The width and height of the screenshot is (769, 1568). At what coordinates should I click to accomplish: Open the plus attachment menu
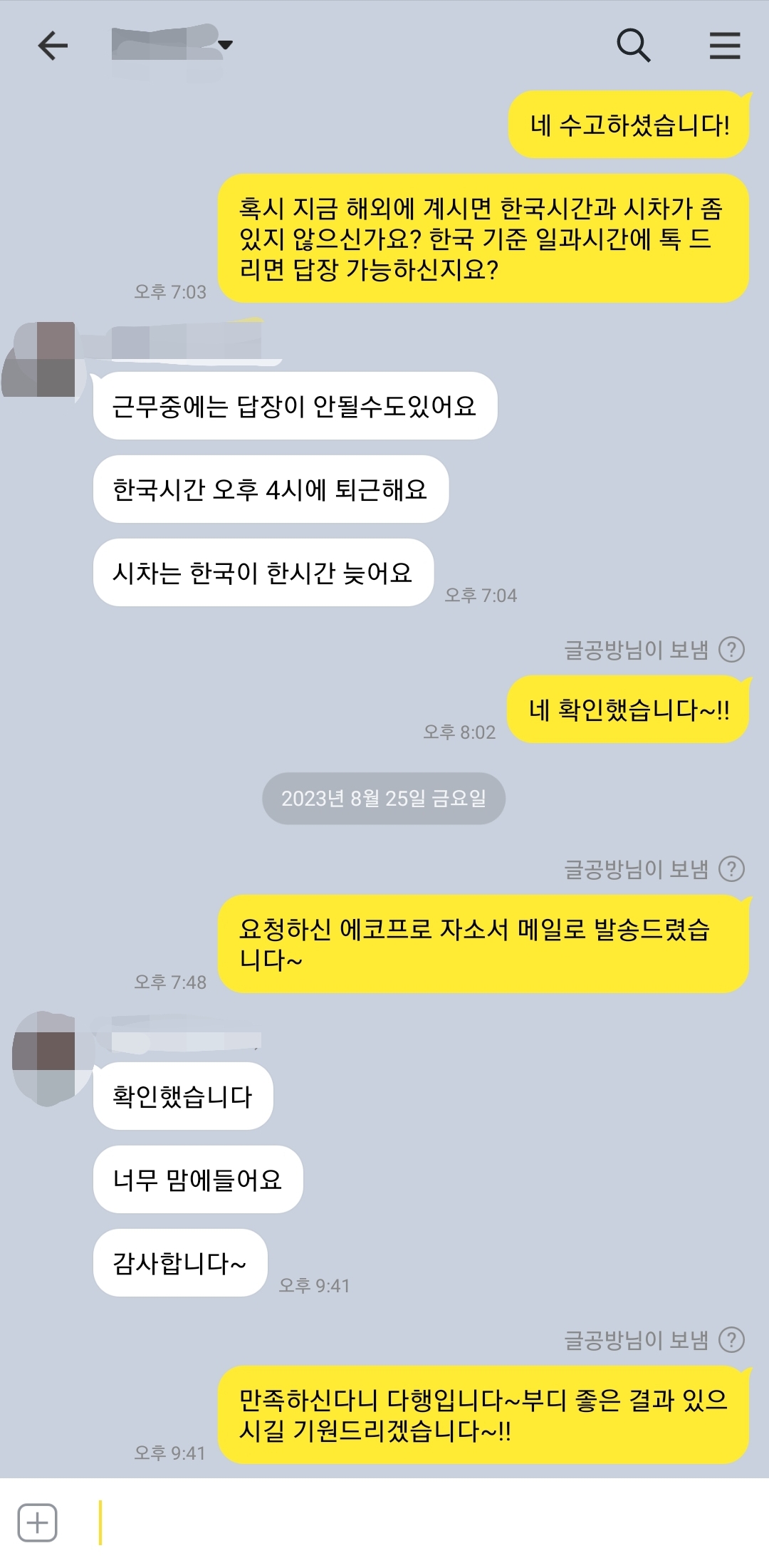tap(37, 1523)
